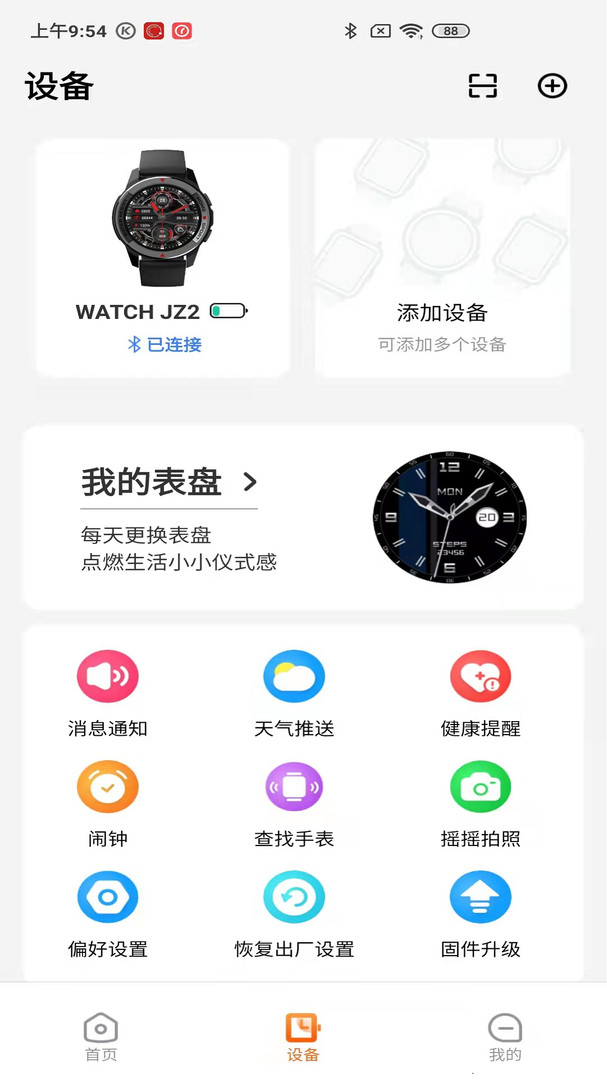Tap the plus icon to add device
Screen dimensions: 607x1080
click(x=552, y=86)
